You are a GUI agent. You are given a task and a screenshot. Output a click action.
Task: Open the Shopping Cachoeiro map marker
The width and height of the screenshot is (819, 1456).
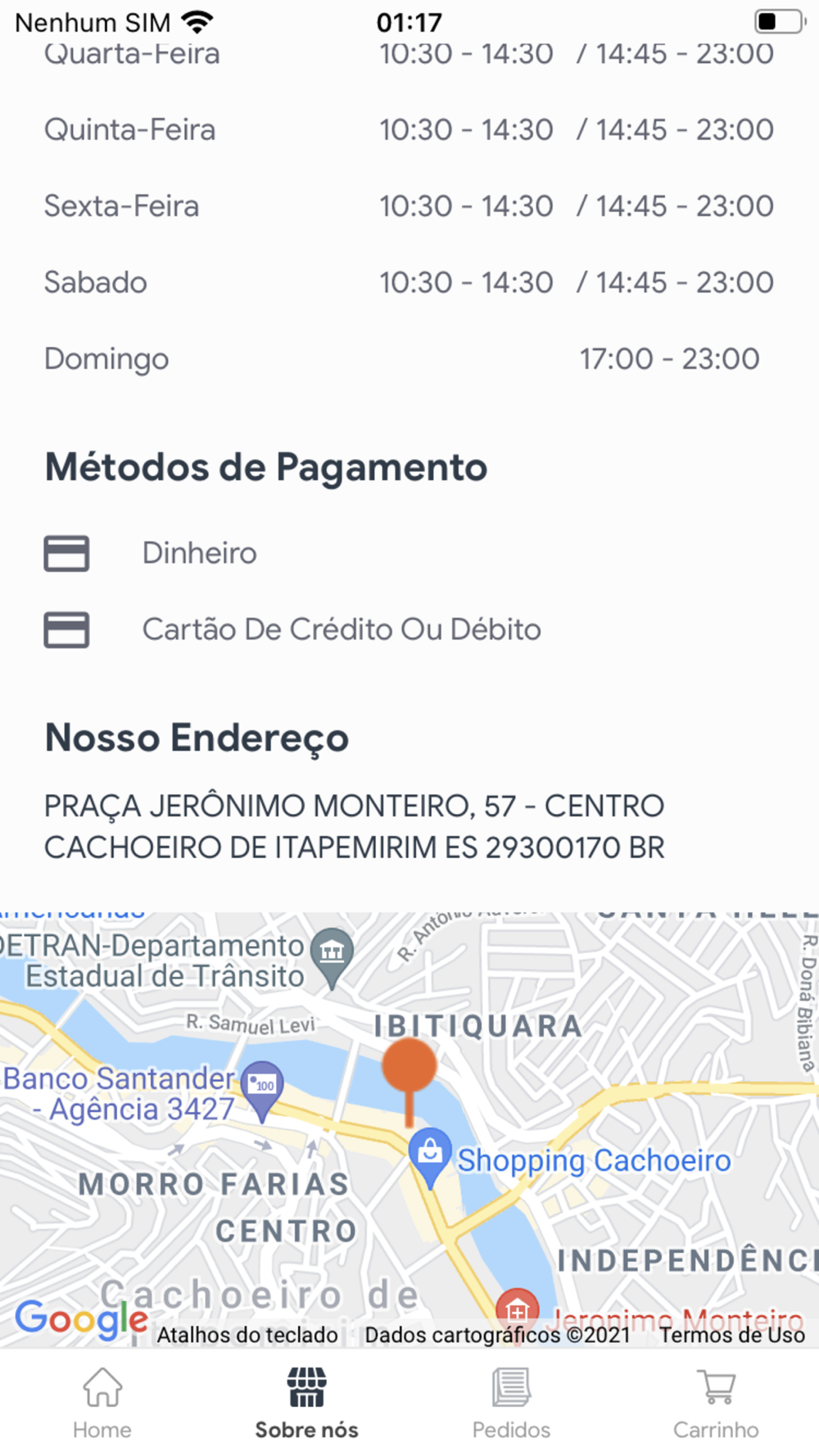pyautogui.click(x=429, y=1156)
